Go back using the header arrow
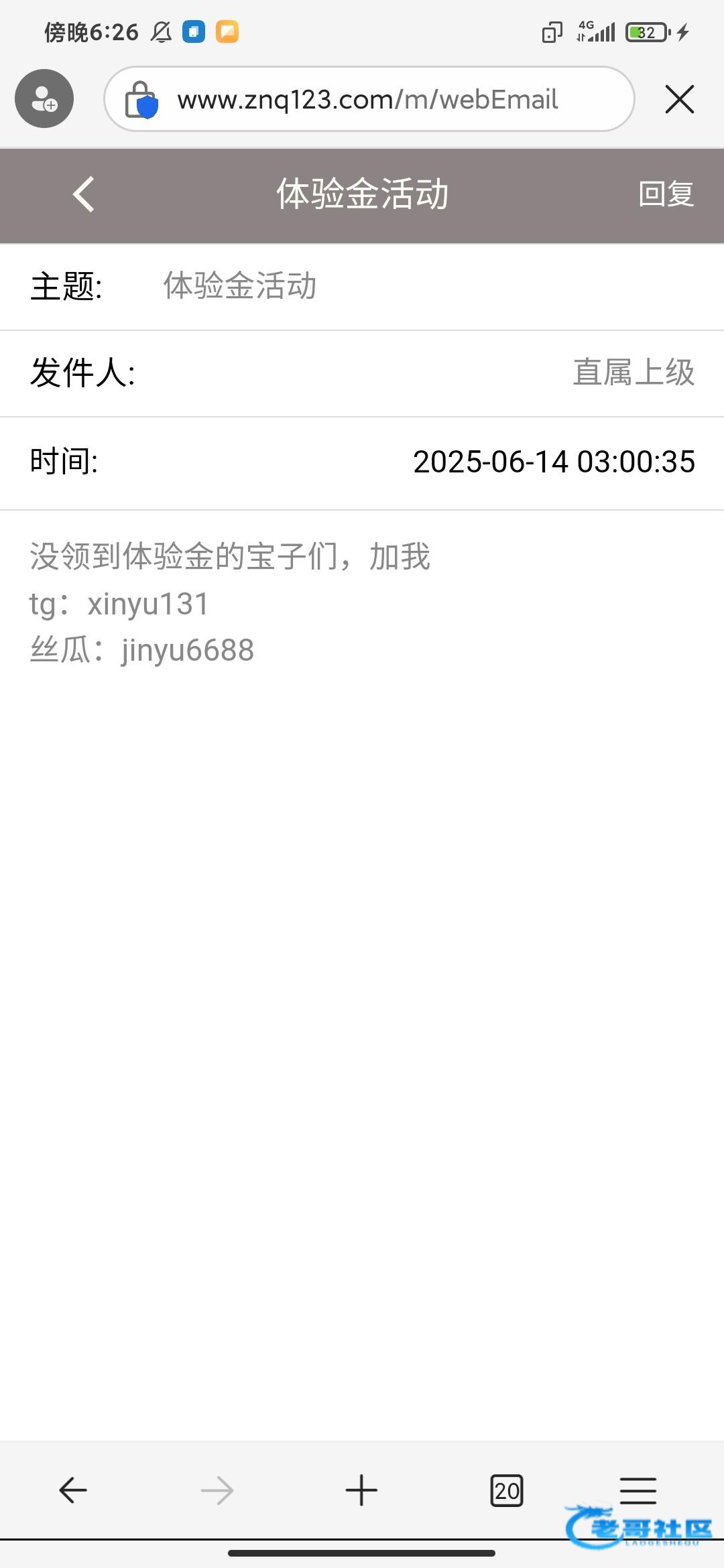This screenshot has height=1568, width=724. click(x=84, y=194)
